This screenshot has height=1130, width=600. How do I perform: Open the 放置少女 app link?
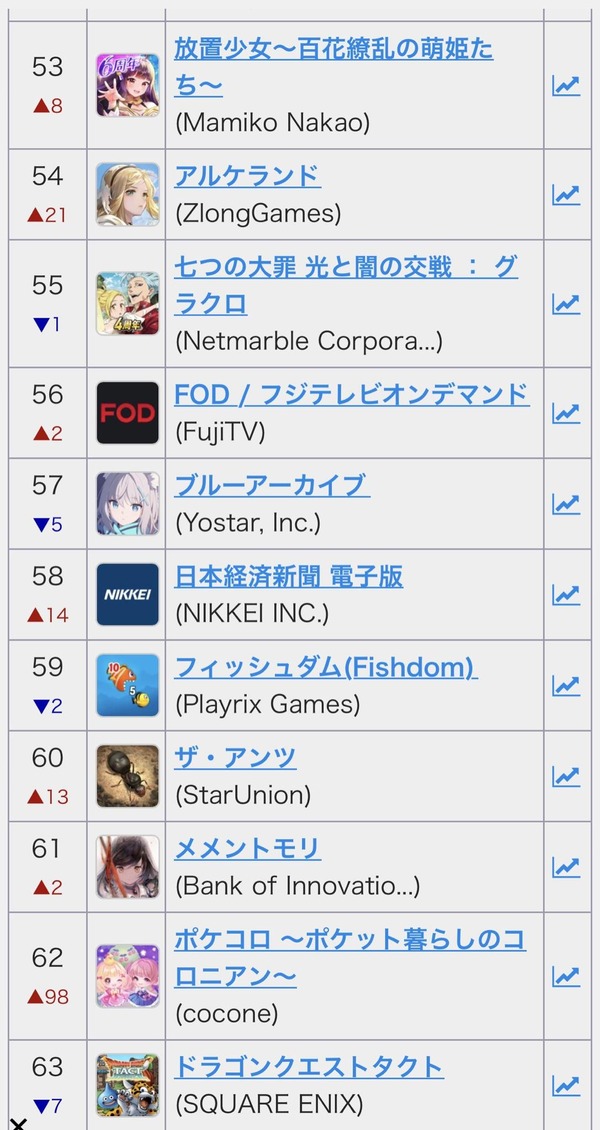(x=333, y=68)
